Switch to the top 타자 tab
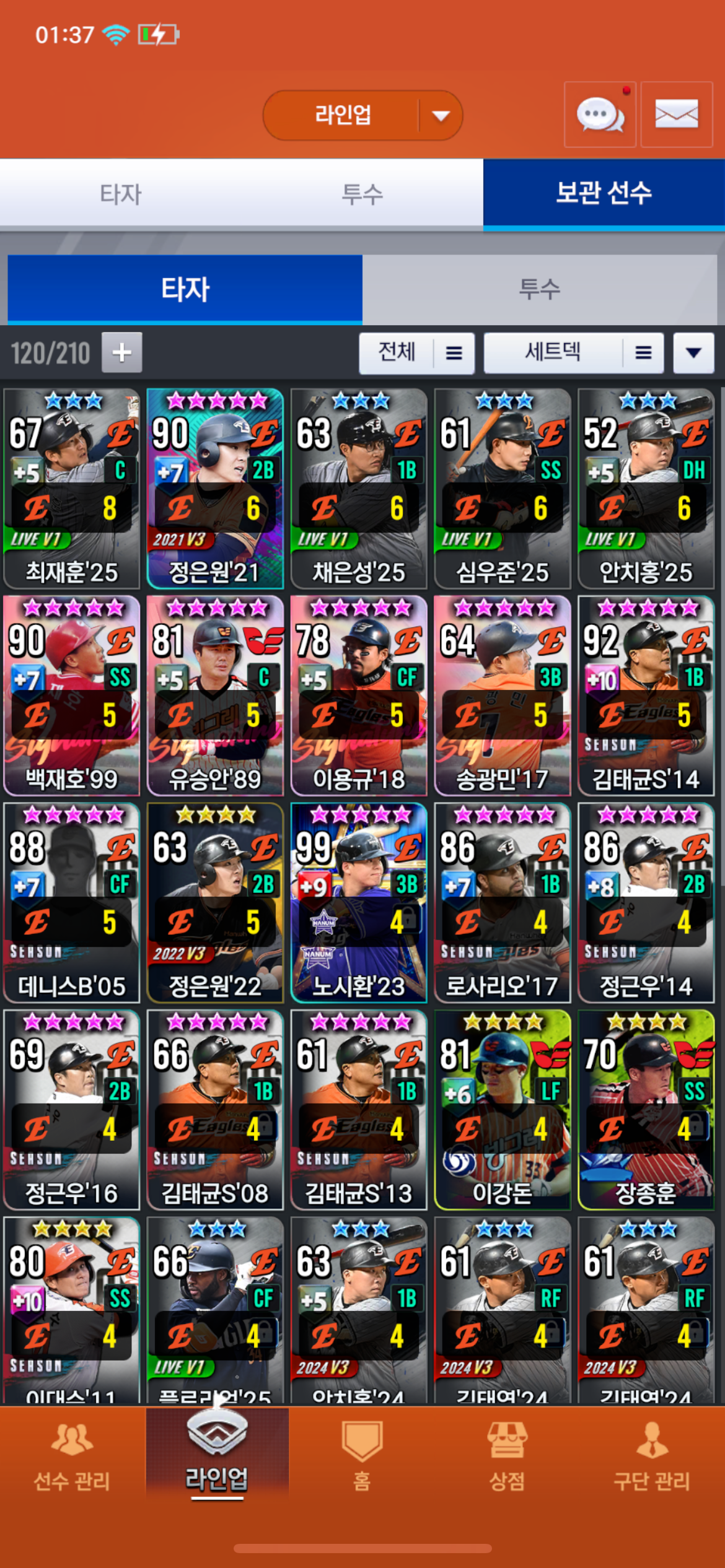This screenshot has width=725, height=1568. [x=121, y=194]
